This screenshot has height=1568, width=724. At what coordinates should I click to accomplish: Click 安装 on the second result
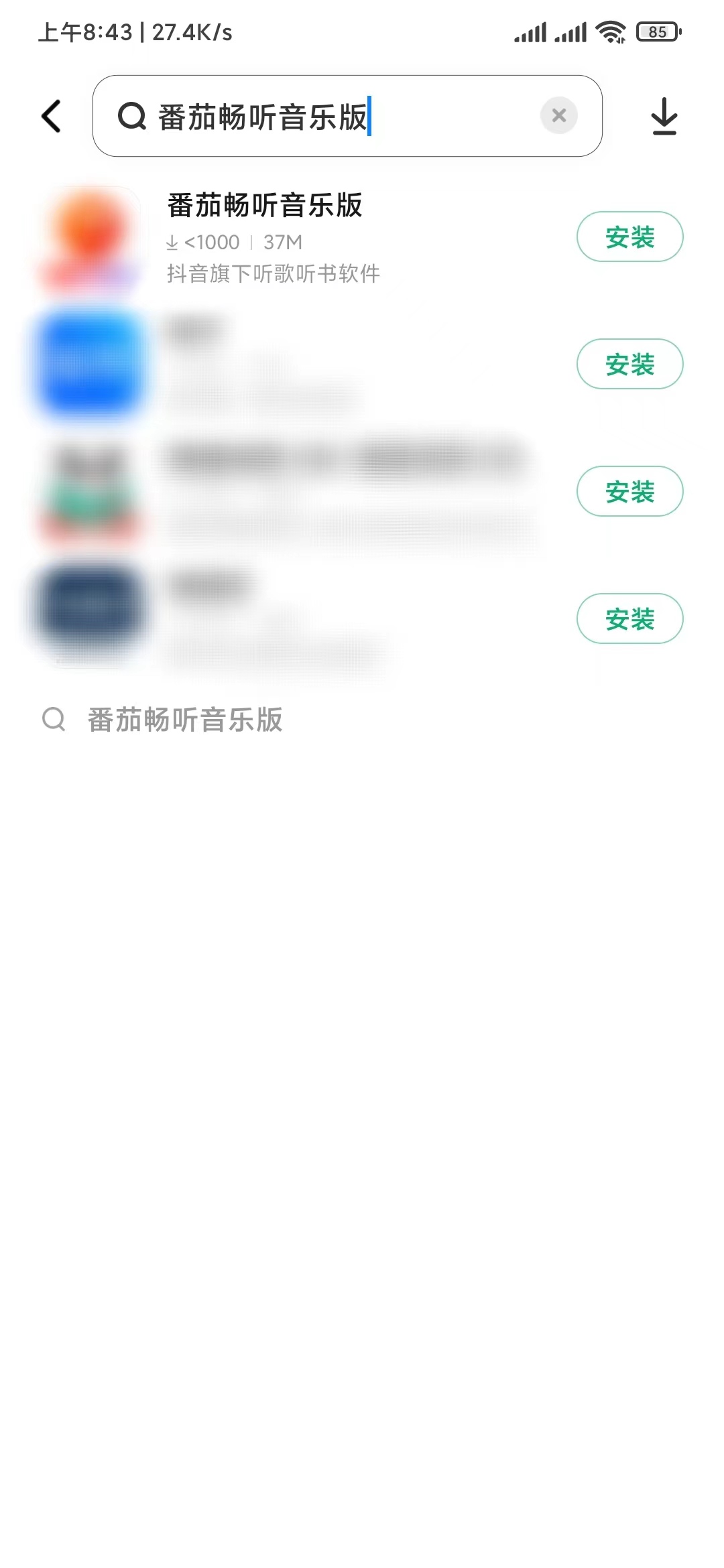pos(629,365)
